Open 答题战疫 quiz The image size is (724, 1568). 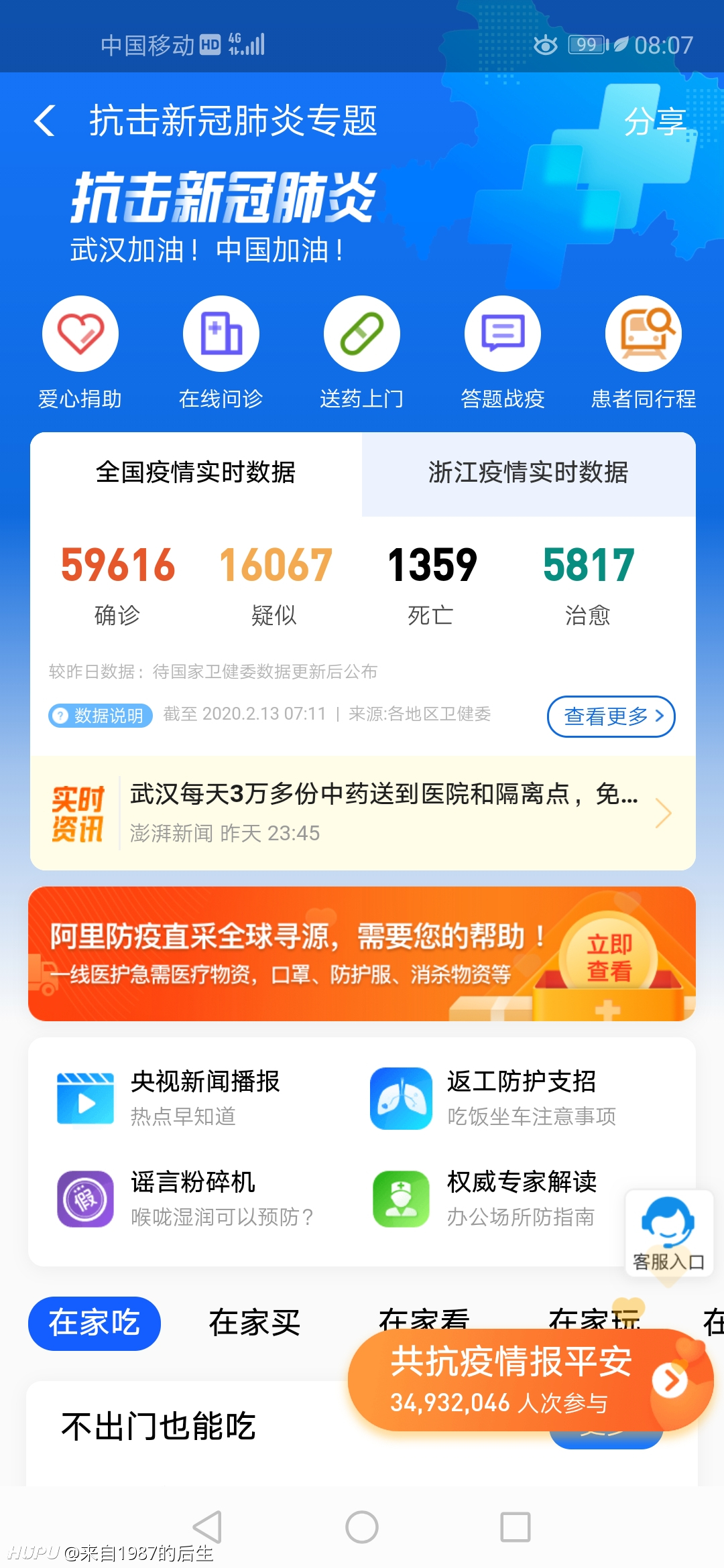tap(503, 353)
